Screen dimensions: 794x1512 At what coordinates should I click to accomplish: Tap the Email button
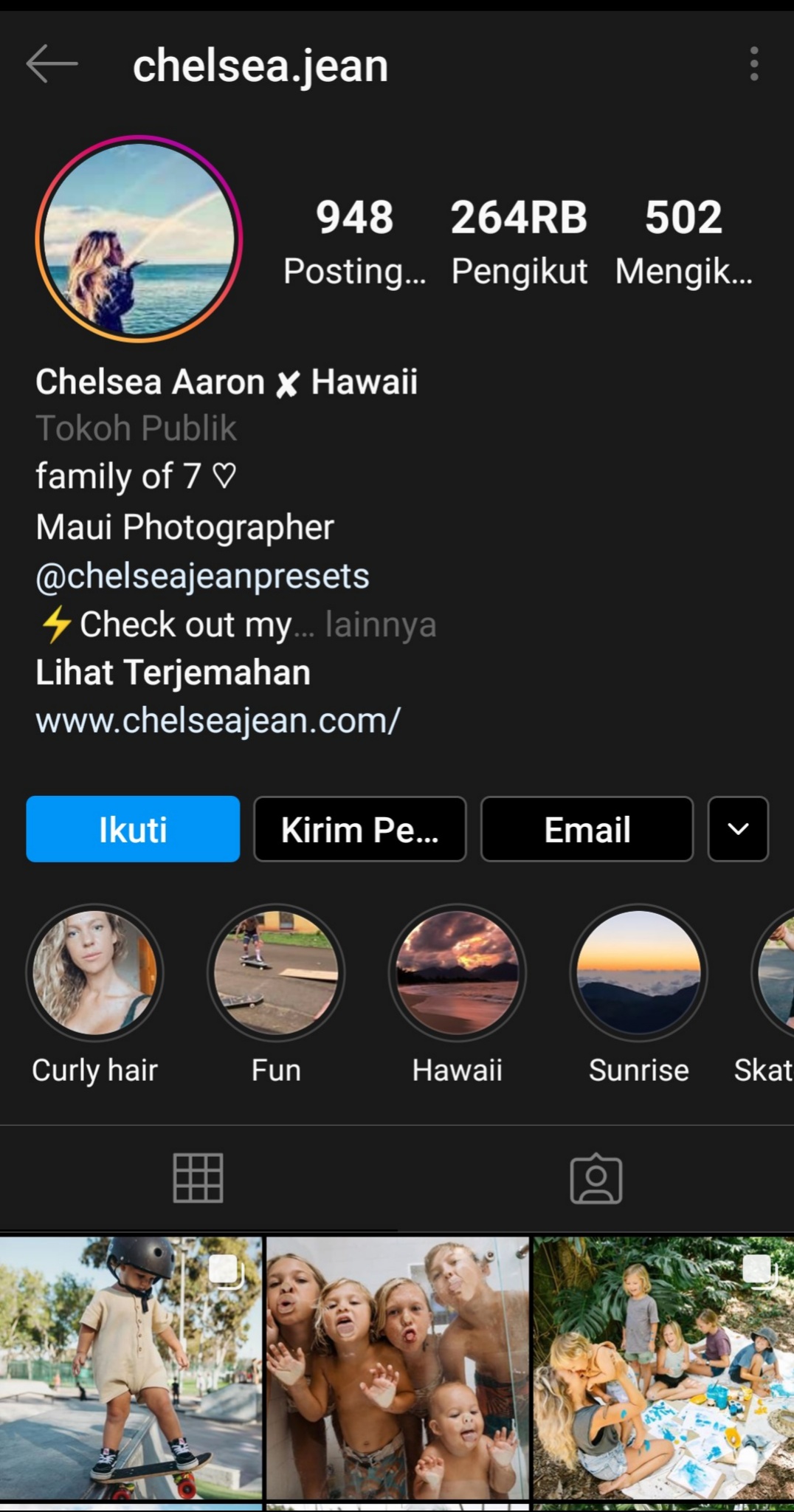tap(587, 829)
